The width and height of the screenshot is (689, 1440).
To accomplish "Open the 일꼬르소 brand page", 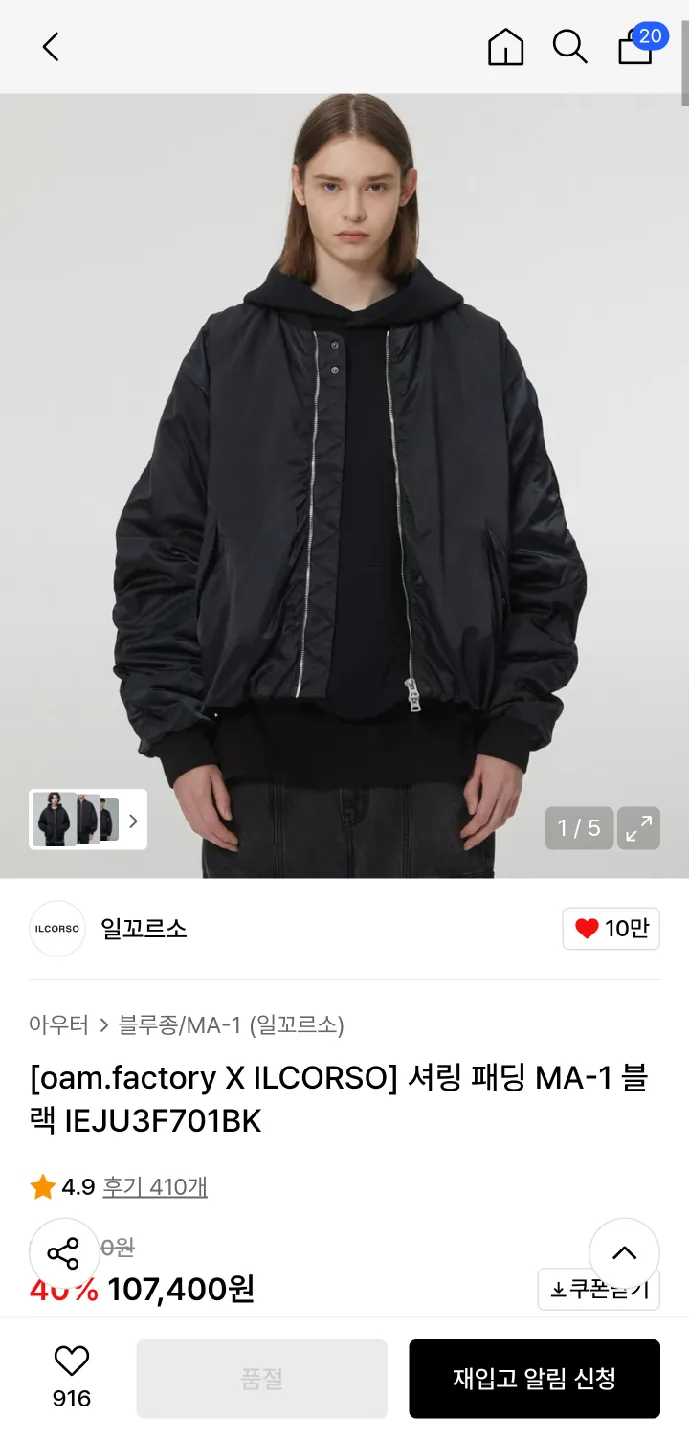I will [x=143, y=929].
